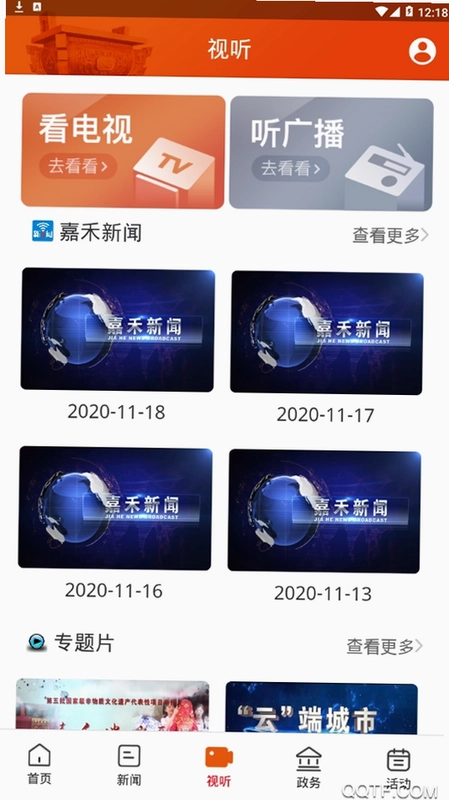
Task: Play the 2020-11-18 嘉禾新闻 video
Action: (117, 330)
